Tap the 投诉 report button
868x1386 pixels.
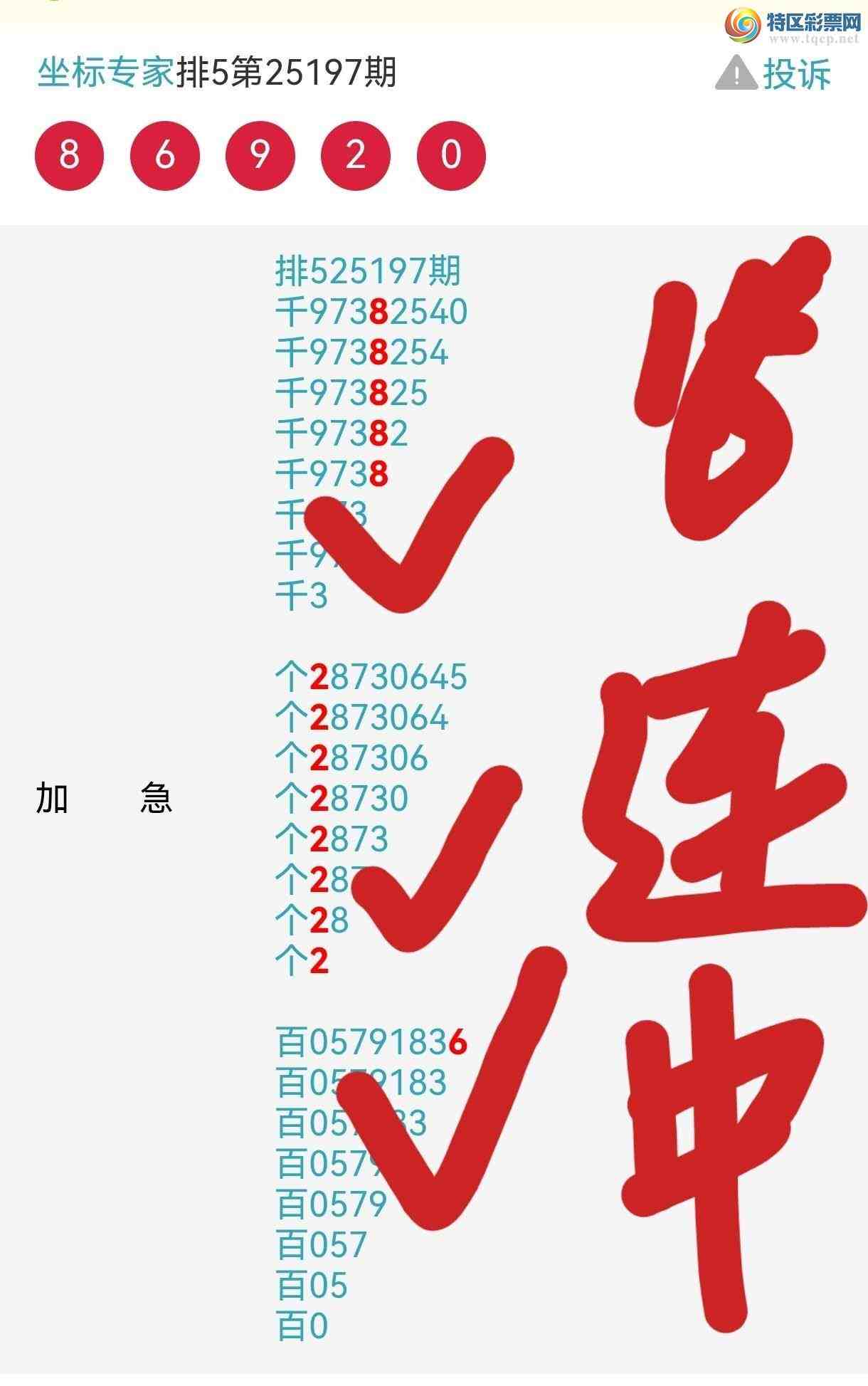click(x=774, y=73)
